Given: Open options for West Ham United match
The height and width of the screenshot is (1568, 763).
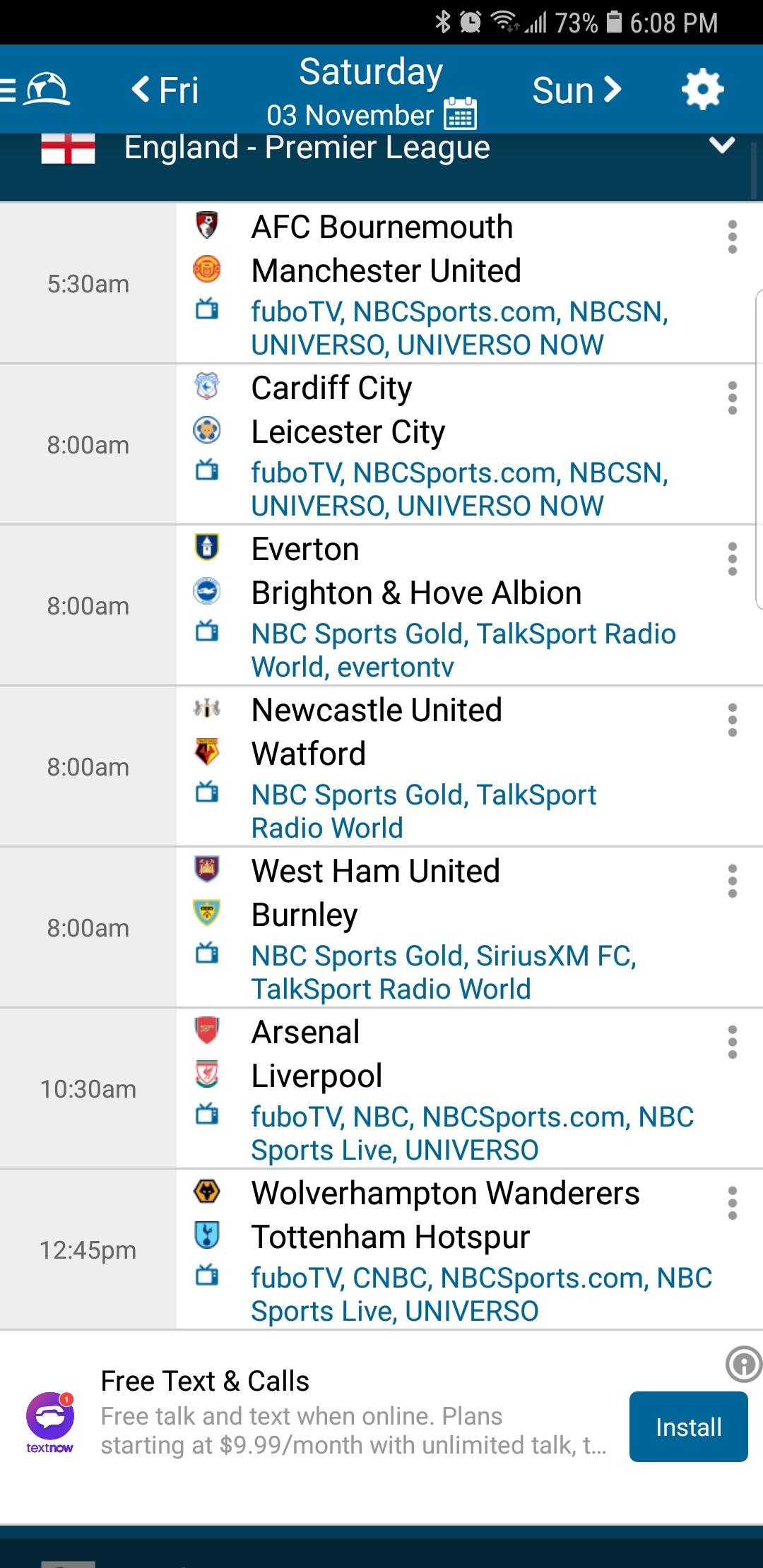Looking at the screenshot, I should coord(733,881).
